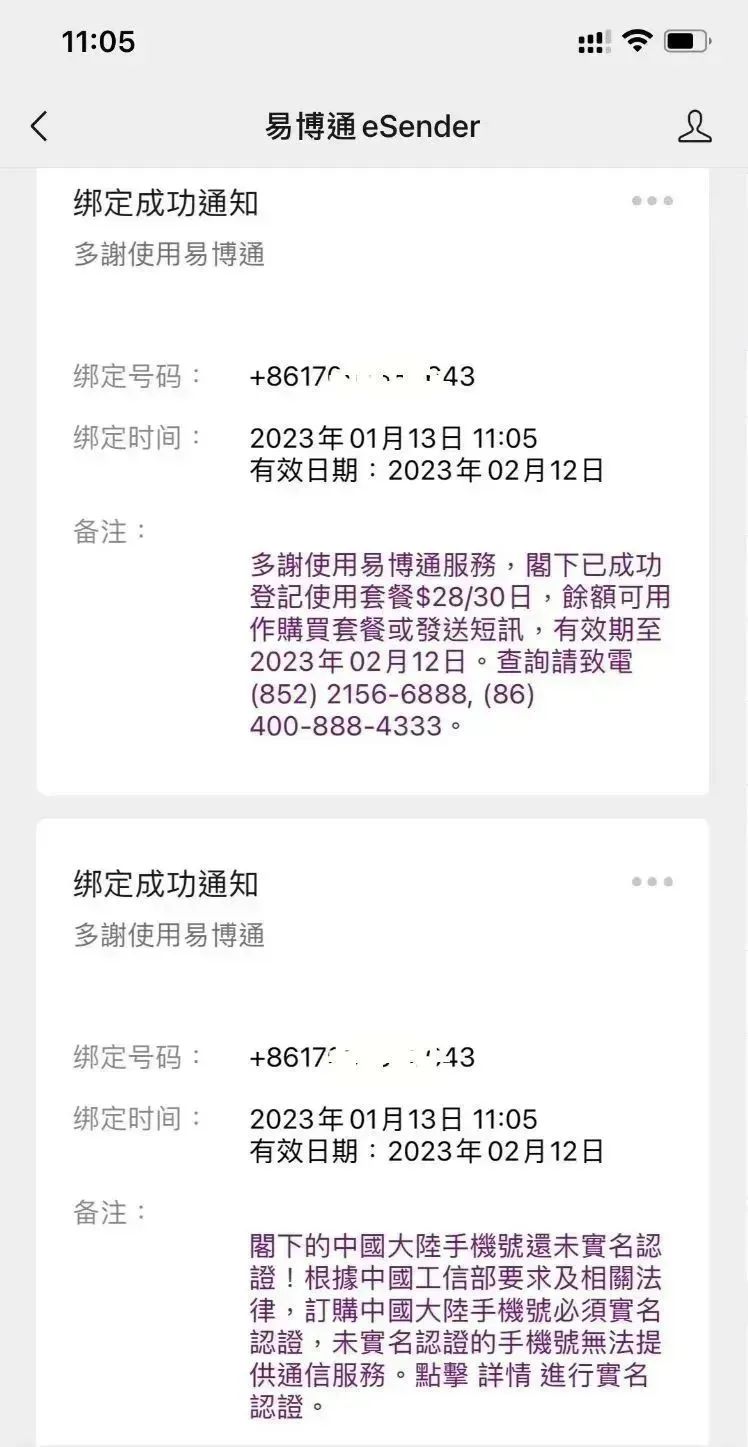This screenshot has height=1447, width=748.
Task: Open the eSender account profile icon
Action: coord(694,127)
